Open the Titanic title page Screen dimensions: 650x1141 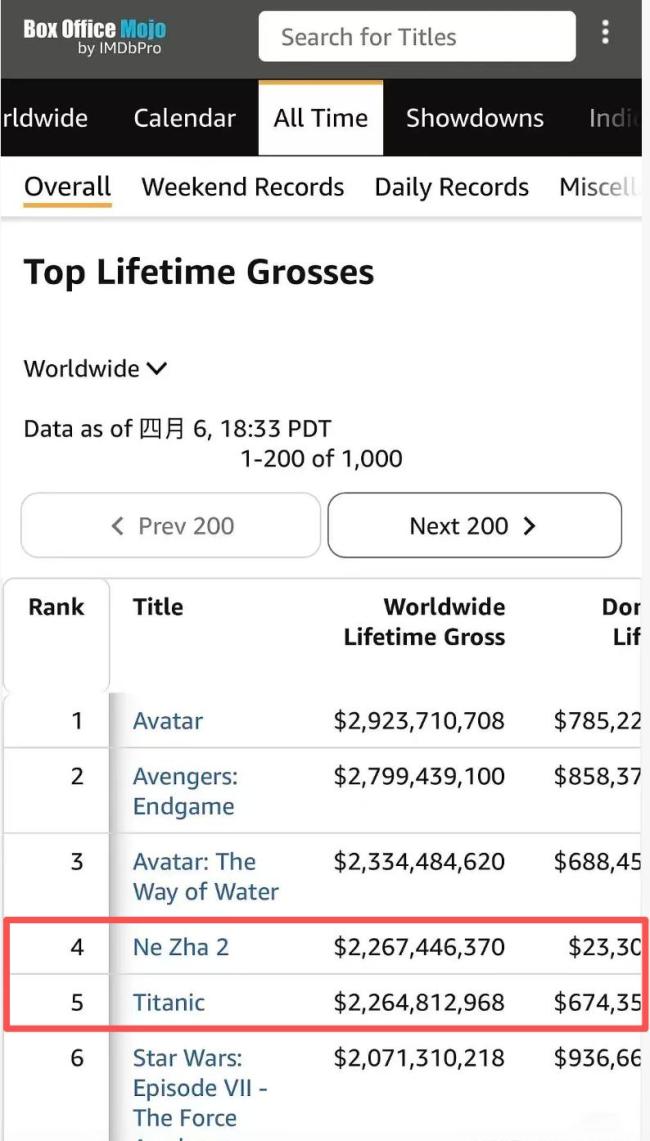[x=169, y=1003]
